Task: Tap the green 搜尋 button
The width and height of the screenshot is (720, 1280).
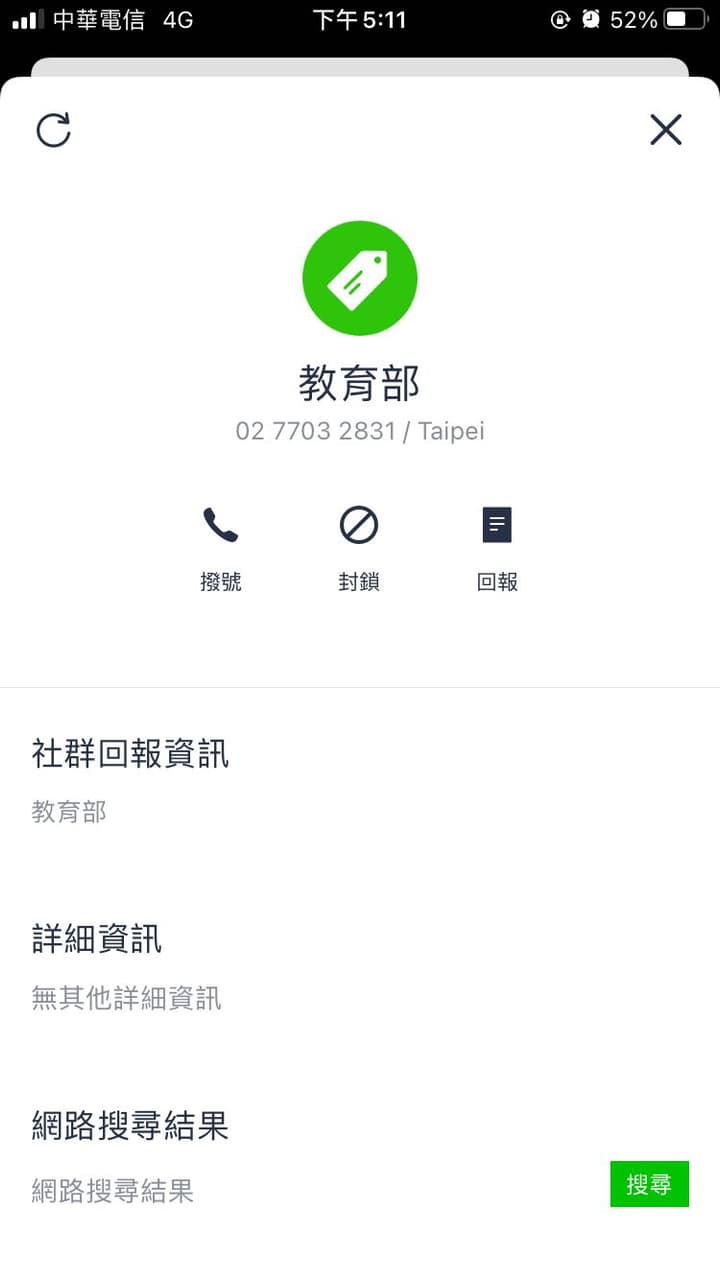Action: coord(649,1184)
